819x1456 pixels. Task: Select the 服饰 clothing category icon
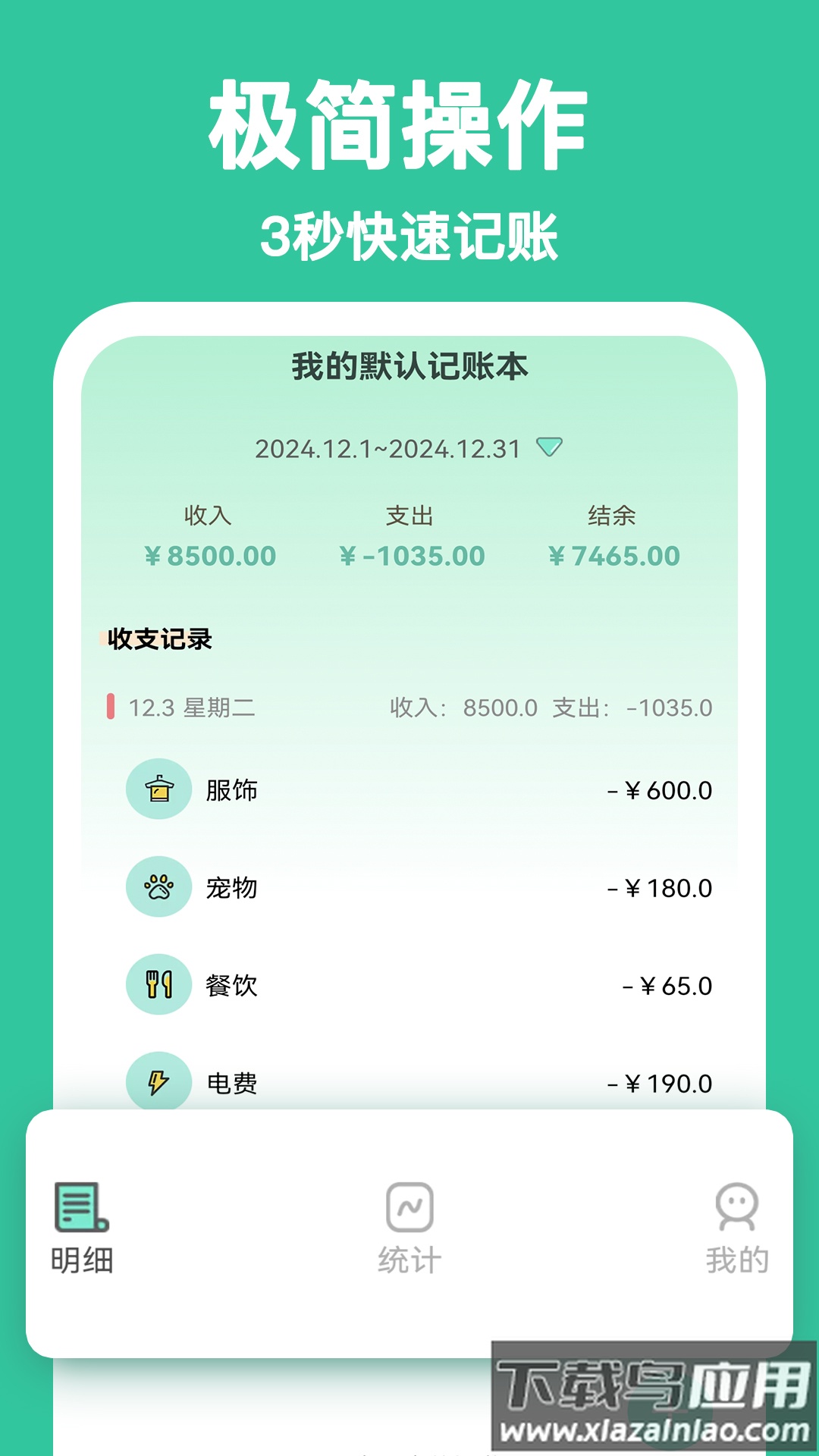point(158,791)
